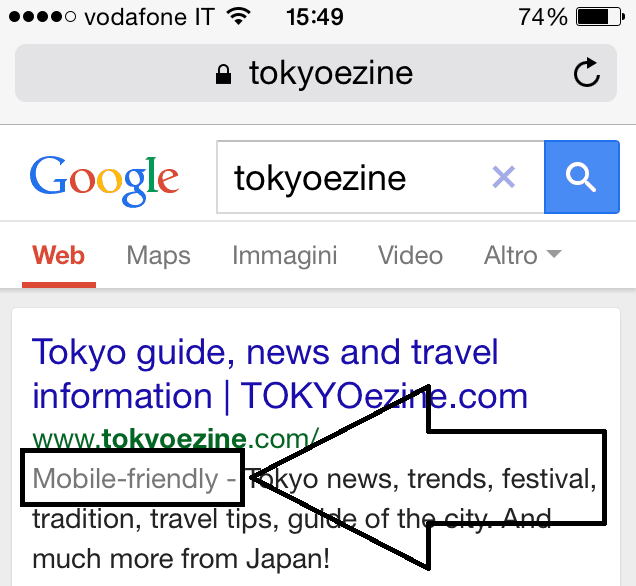The width and height of the screenshot is (636, 586).
Task: Run the search with the blue magnifier button
Action: [x=580, y=177]
